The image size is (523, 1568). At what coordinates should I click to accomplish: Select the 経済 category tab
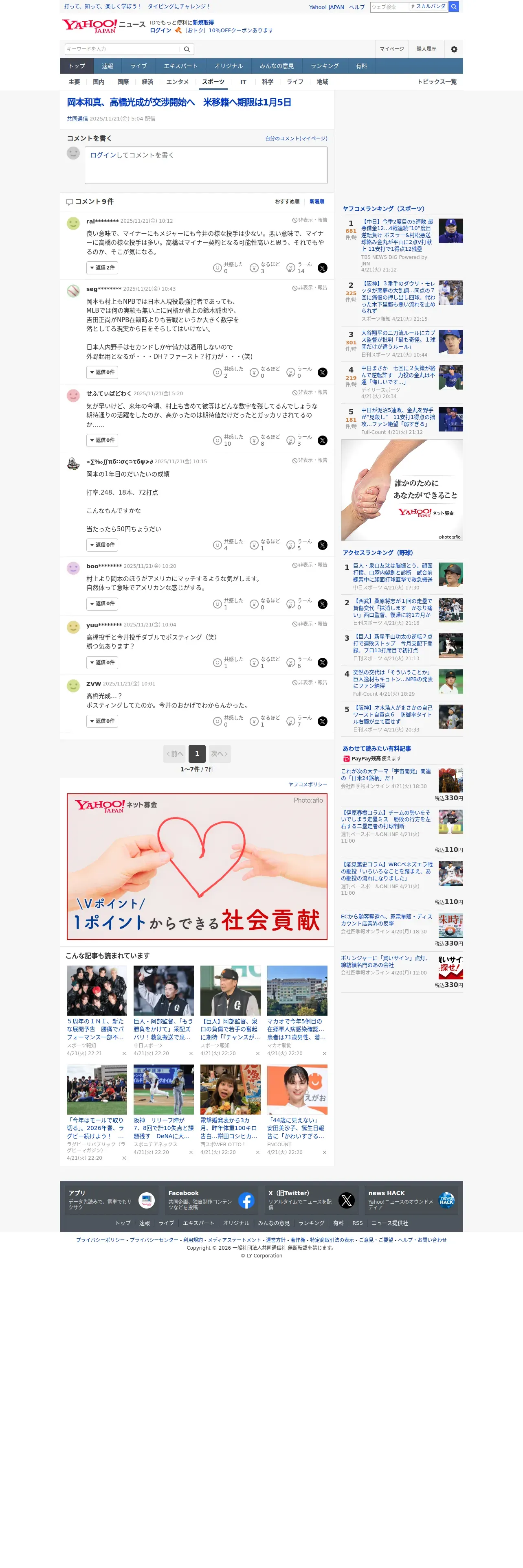(147, 82)
